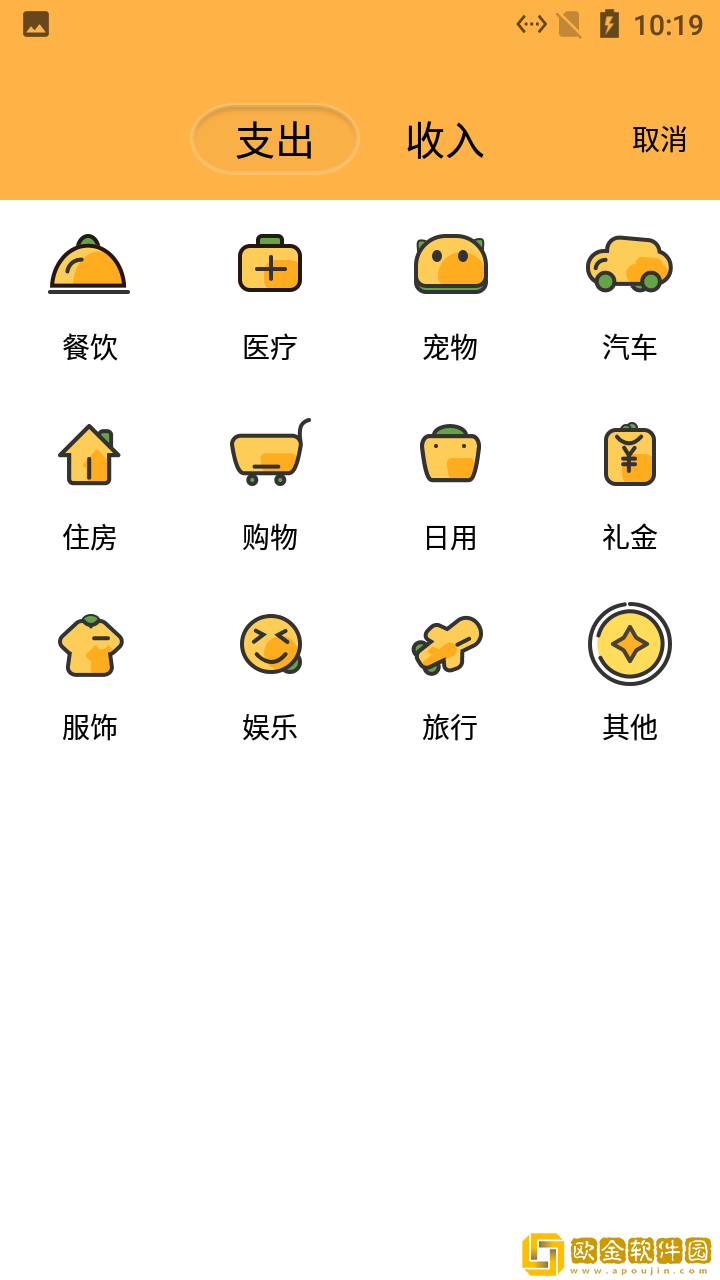Select the 礼金 (gift money) envelope icon
The height and width of the screenshot is (1280, 720).
pyautogui.click(x=629, y=453)
